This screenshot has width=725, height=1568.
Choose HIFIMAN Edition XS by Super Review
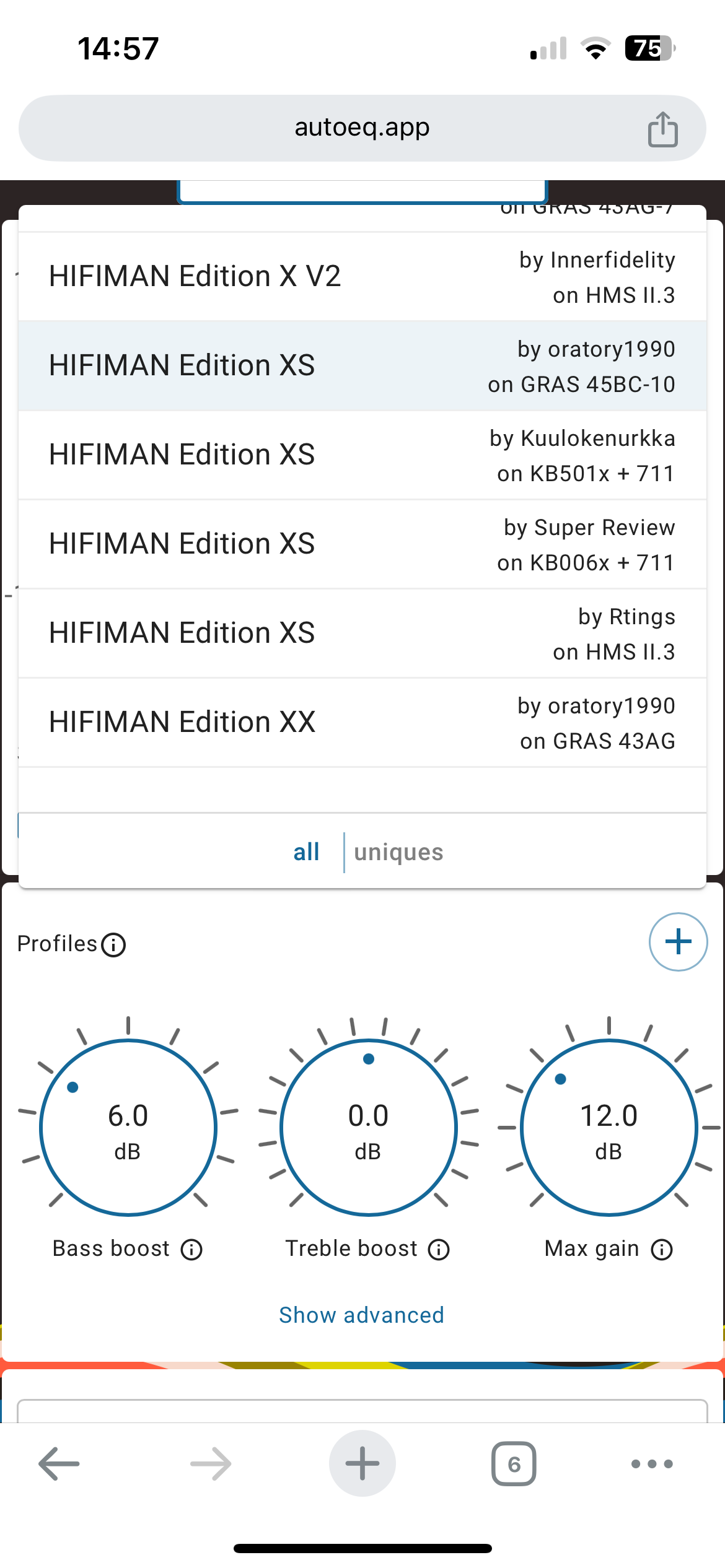(362, 544)
